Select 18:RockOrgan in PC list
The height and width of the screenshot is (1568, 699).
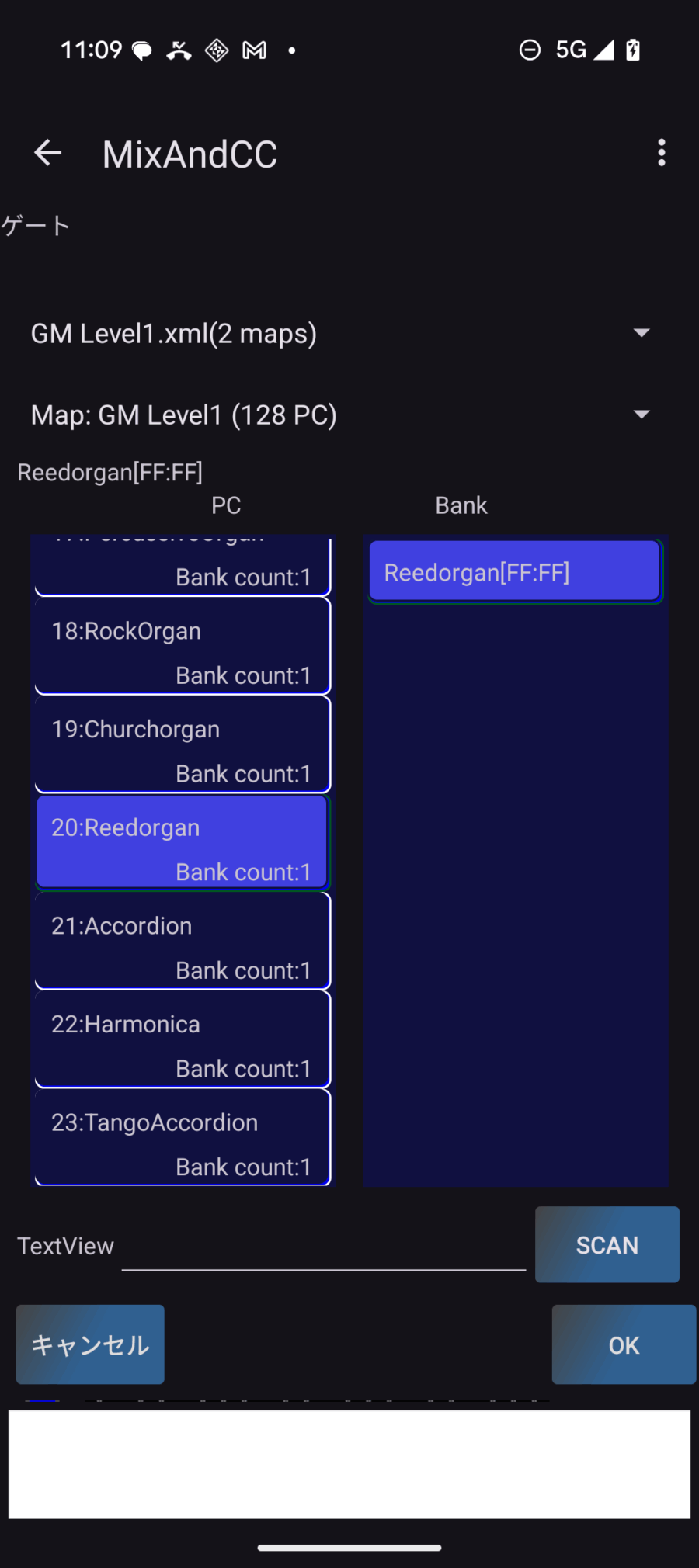click(x=183, y=646)
